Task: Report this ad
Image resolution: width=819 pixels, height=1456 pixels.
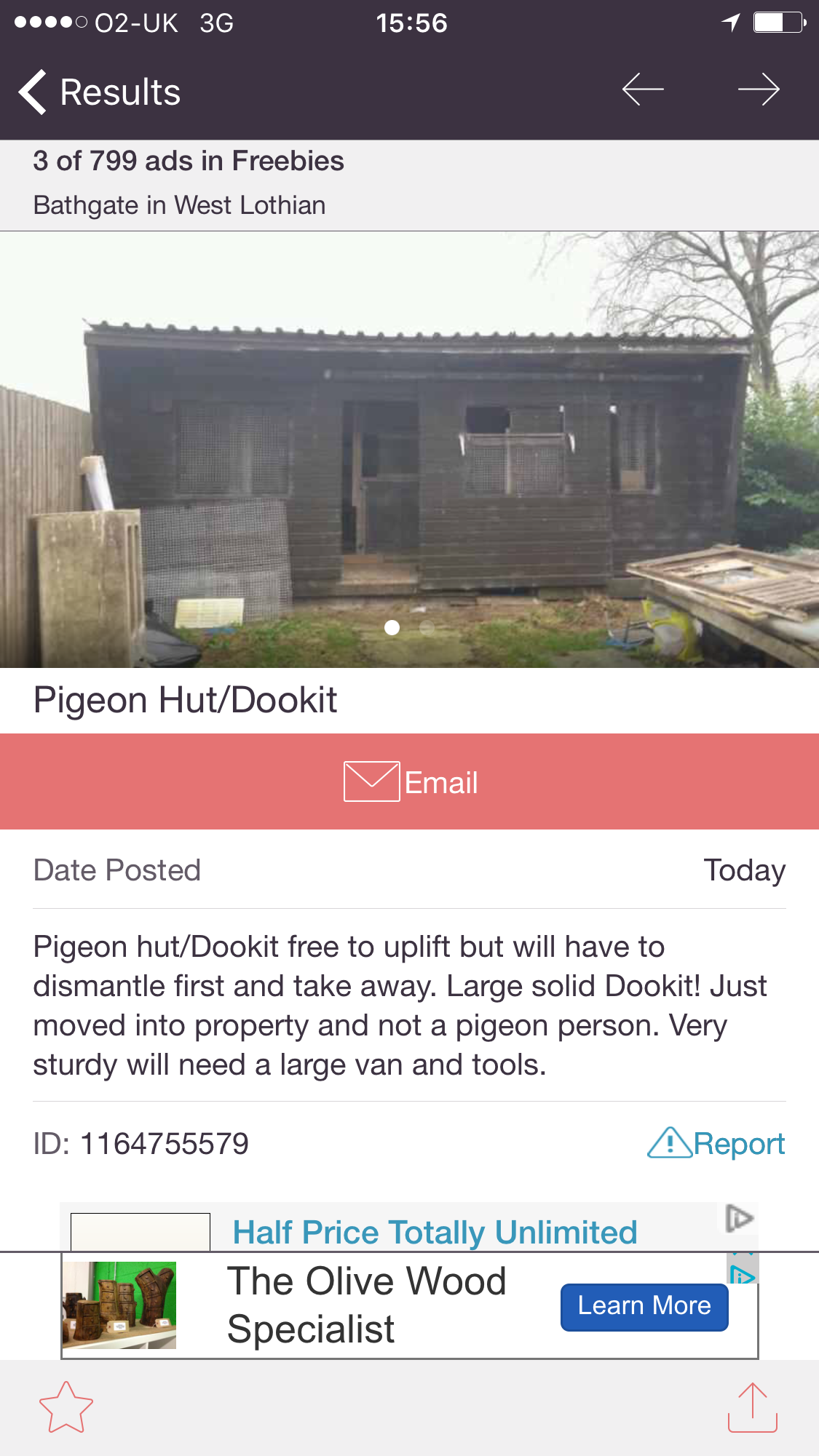Action: tap(716, 1143)
